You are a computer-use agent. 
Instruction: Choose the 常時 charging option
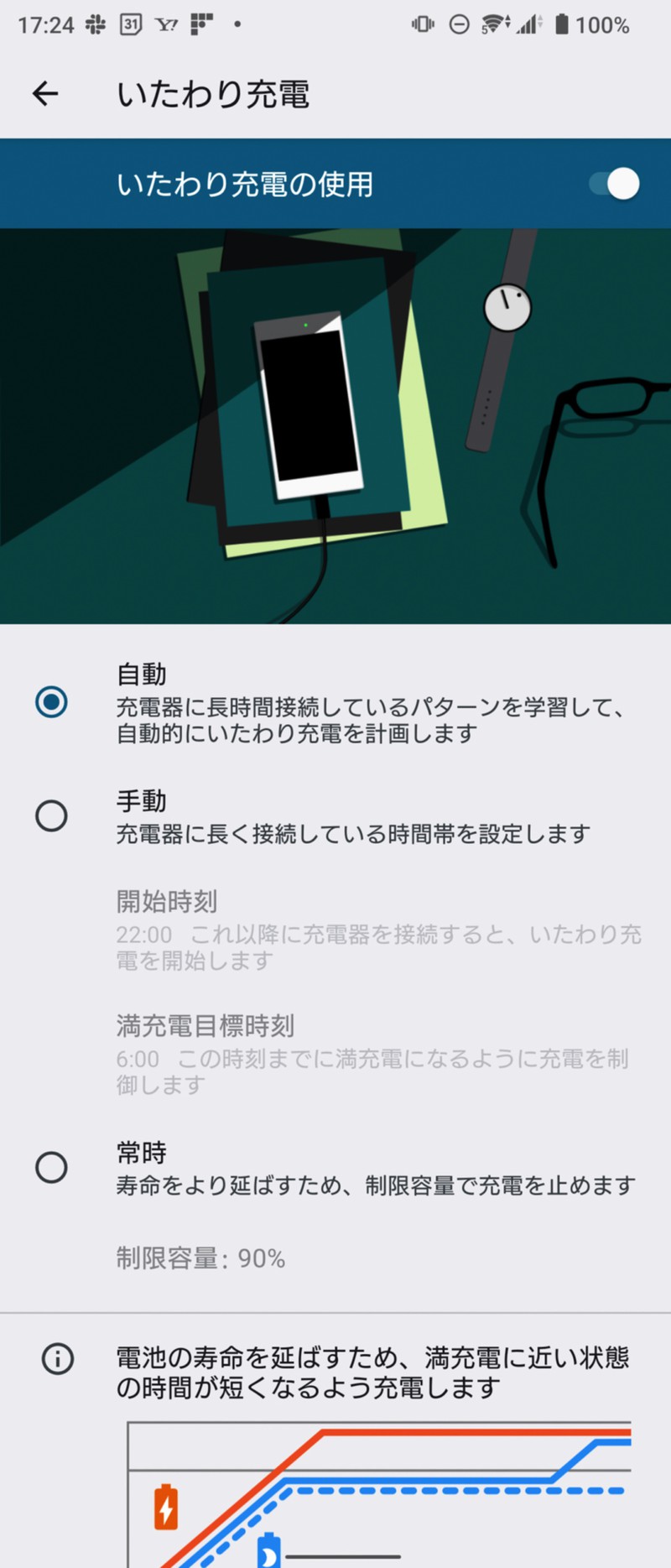pos(51,1166)
